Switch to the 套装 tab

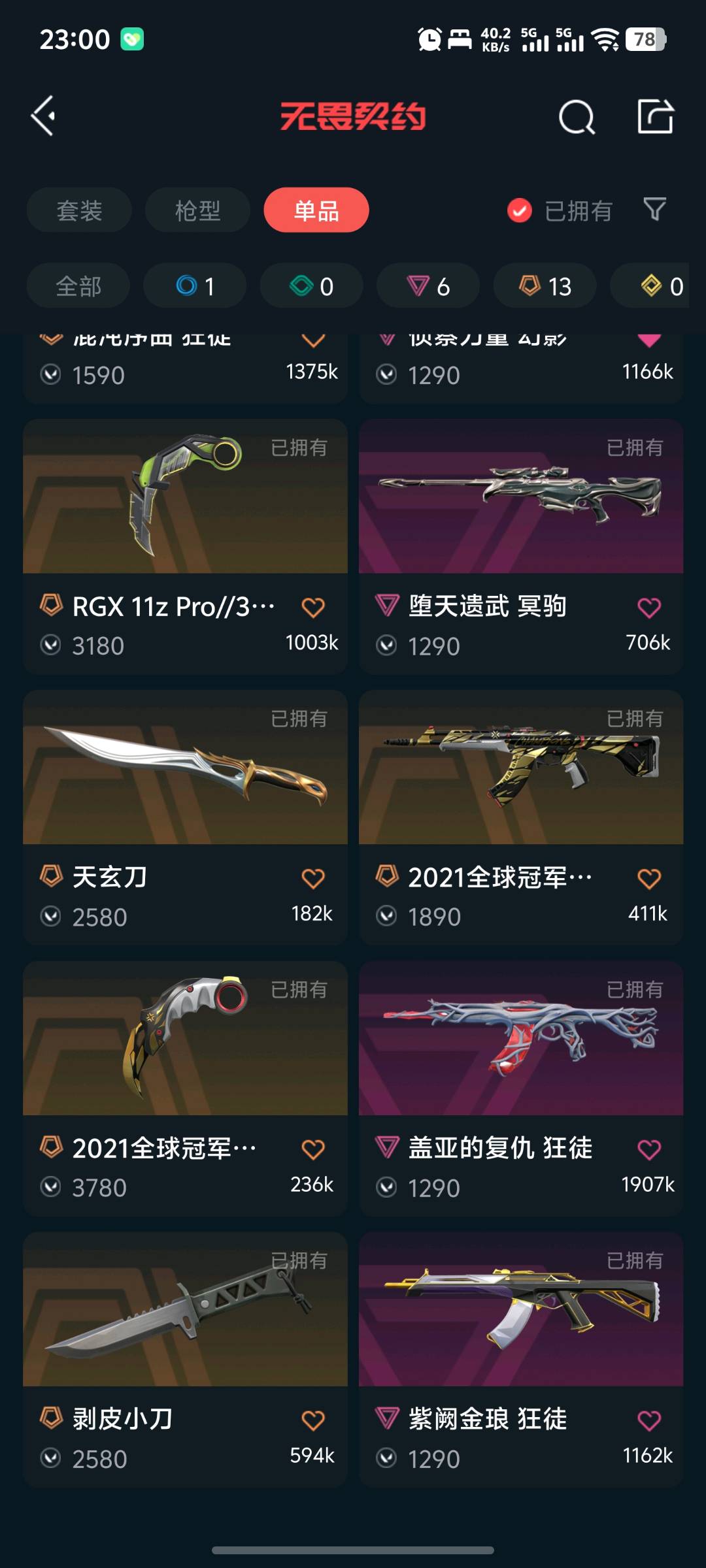(79, 210)
